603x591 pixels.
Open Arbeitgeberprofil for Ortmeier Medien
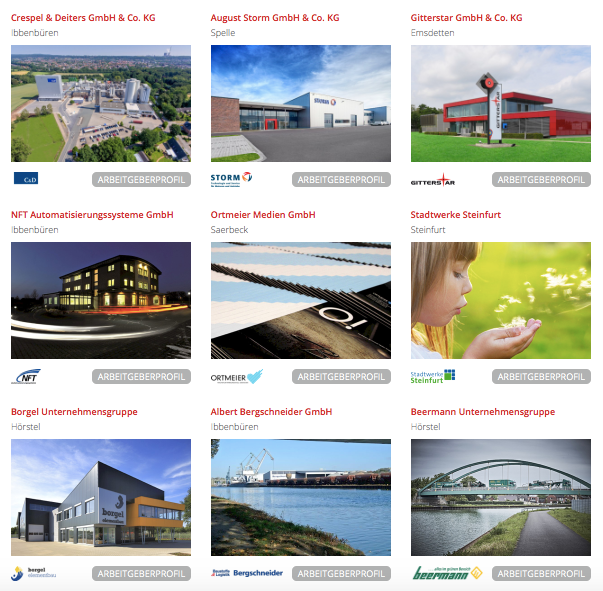coord(342,377)
